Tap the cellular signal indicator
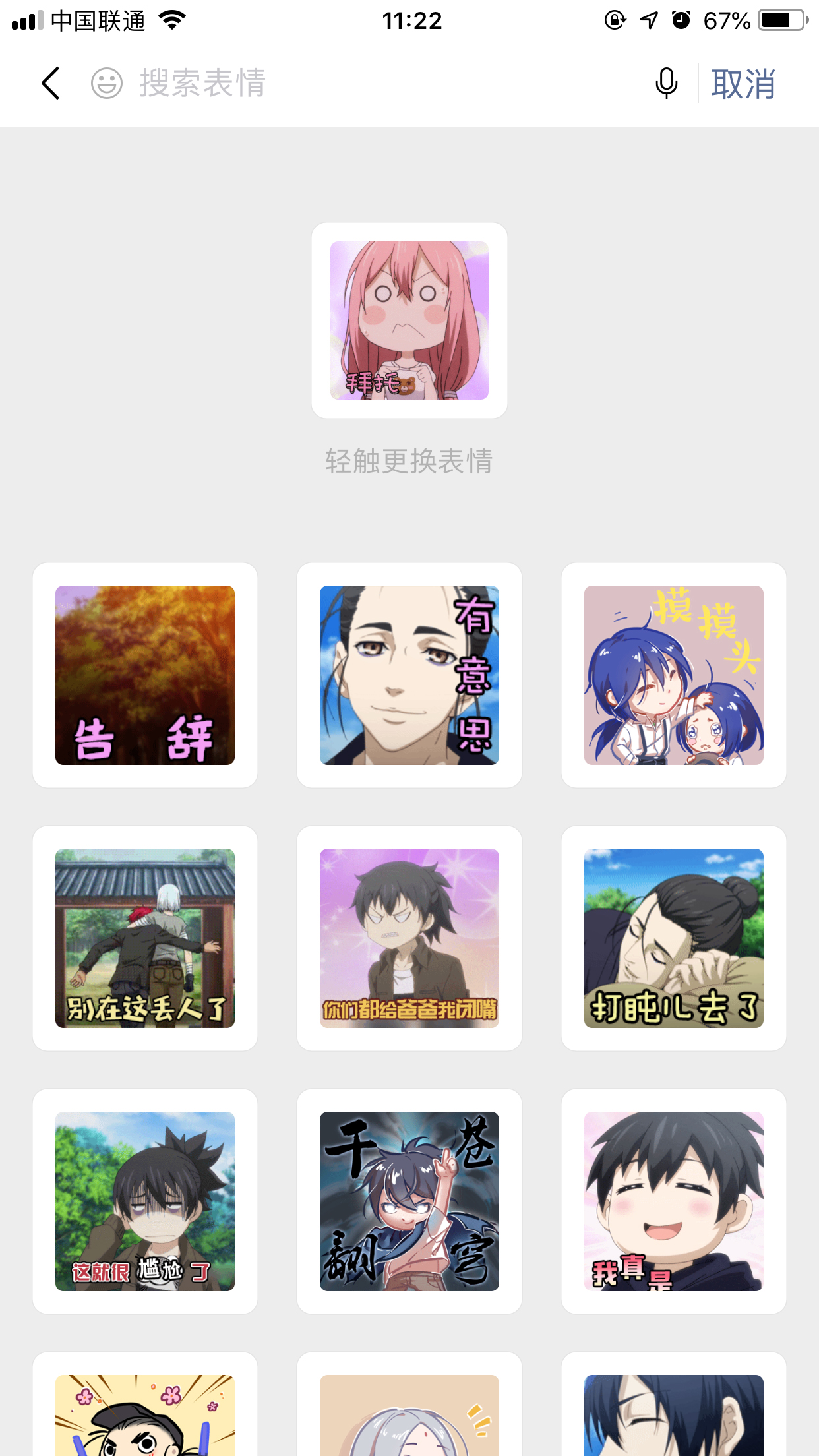This screenshot has width=819, height=1456. point(27,20)
